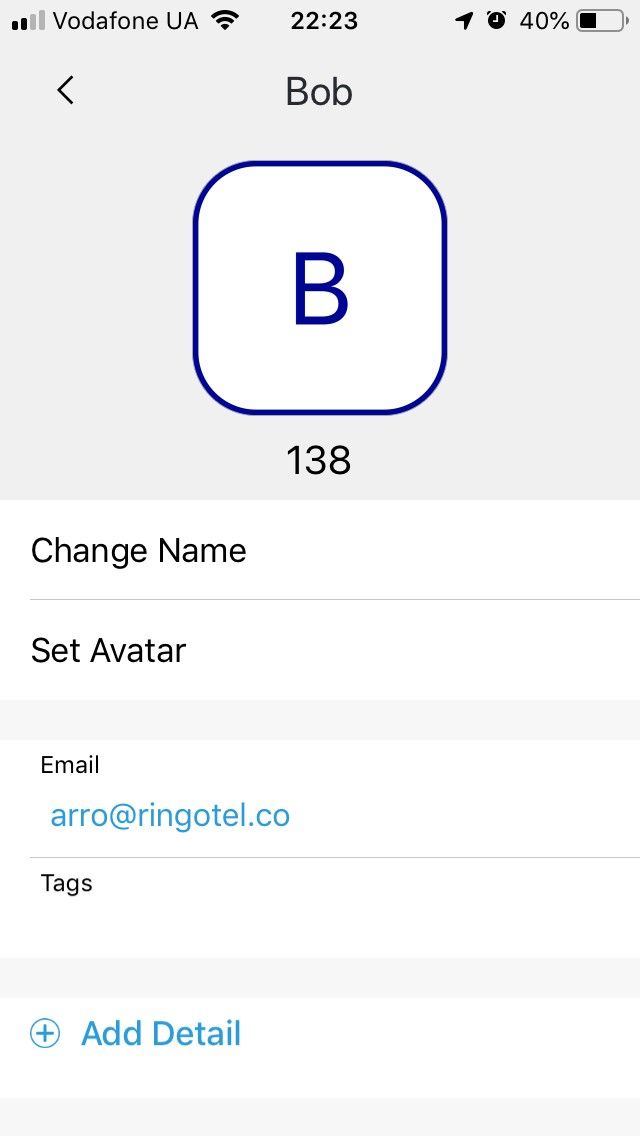The width and height of the screenshot is (640, 1136).
Task: Add a new detail to contact
Action: pos(136,1033)
